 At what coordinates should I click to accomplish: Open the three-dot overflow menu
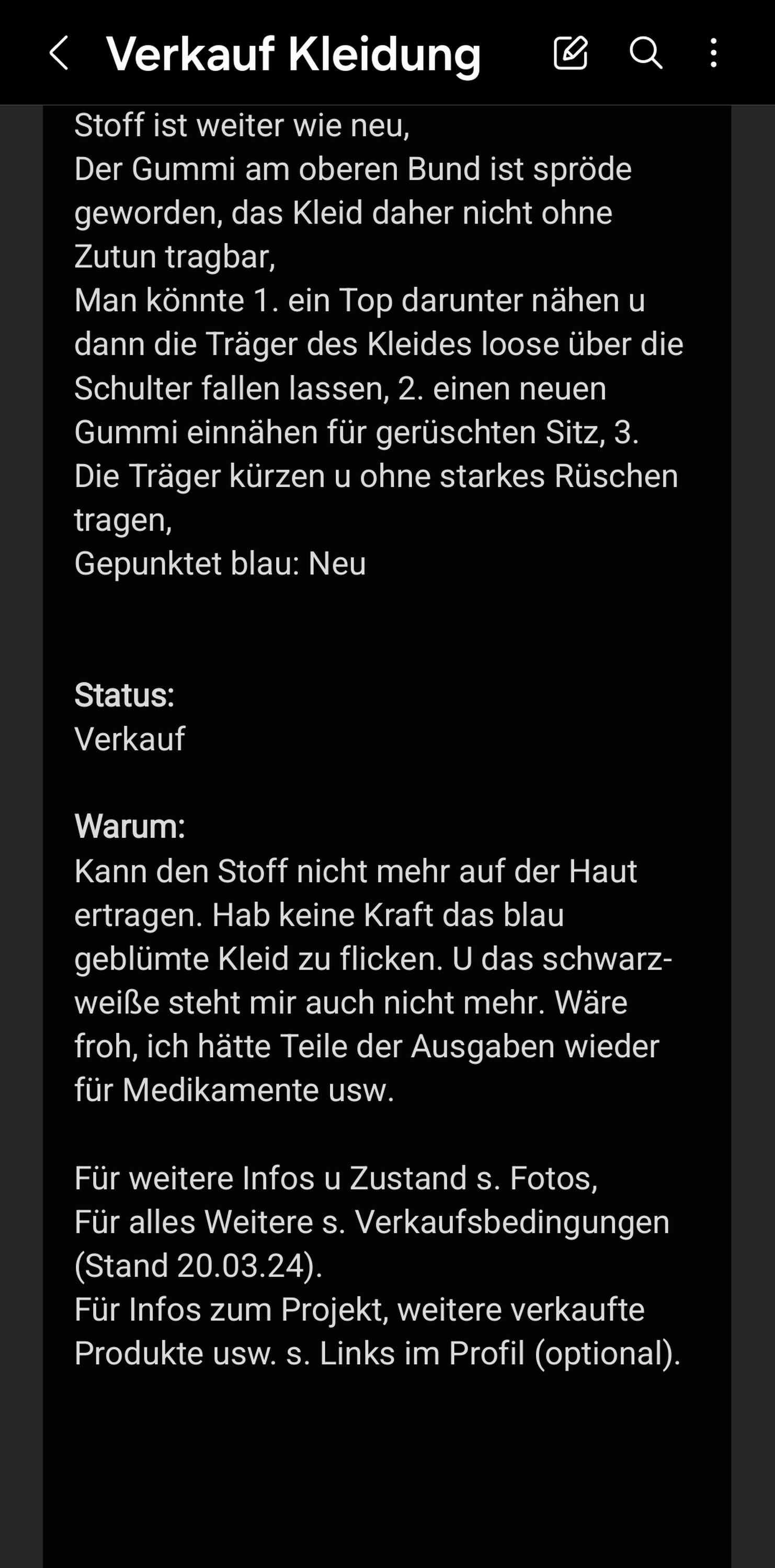point(713,53)
